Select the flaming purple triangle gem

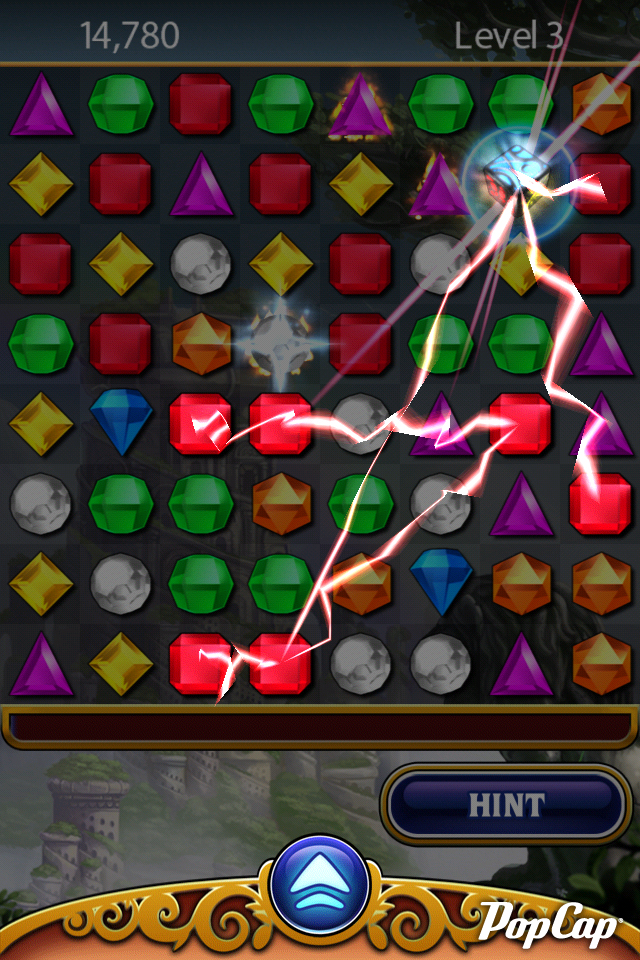point(360,104)
